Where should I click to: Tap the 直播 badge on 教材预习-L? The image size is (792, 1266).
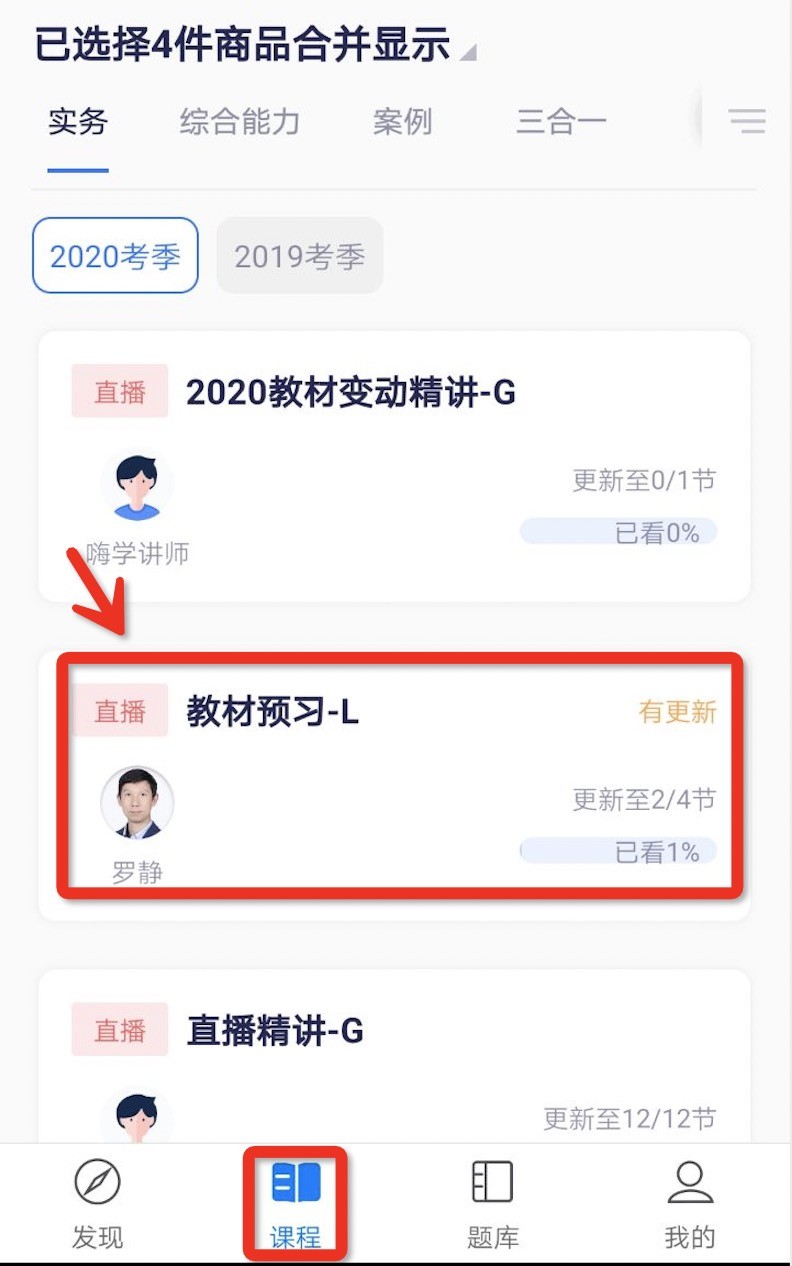[x=119, y=710]
